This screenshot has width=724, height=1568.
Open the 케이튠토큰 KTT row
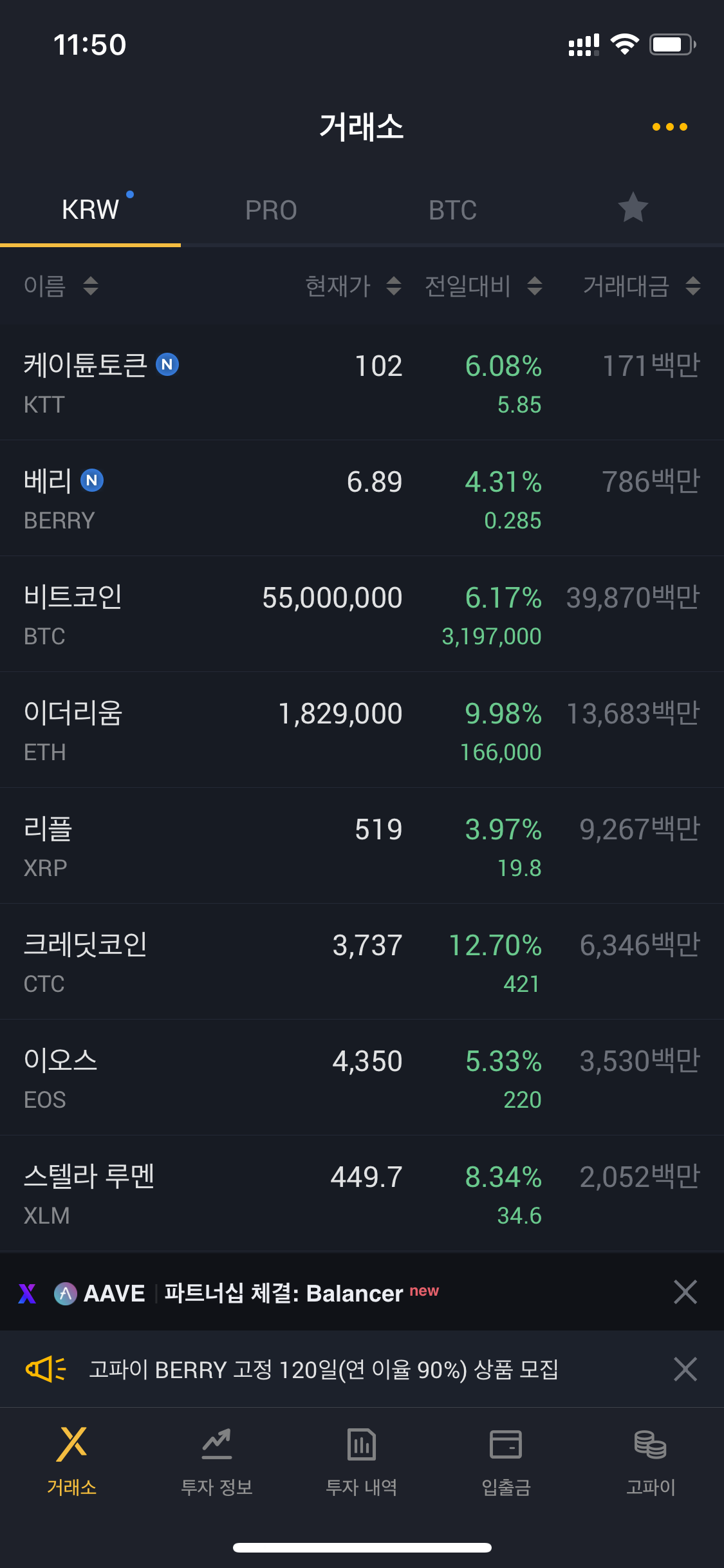[x=362, y=383]
